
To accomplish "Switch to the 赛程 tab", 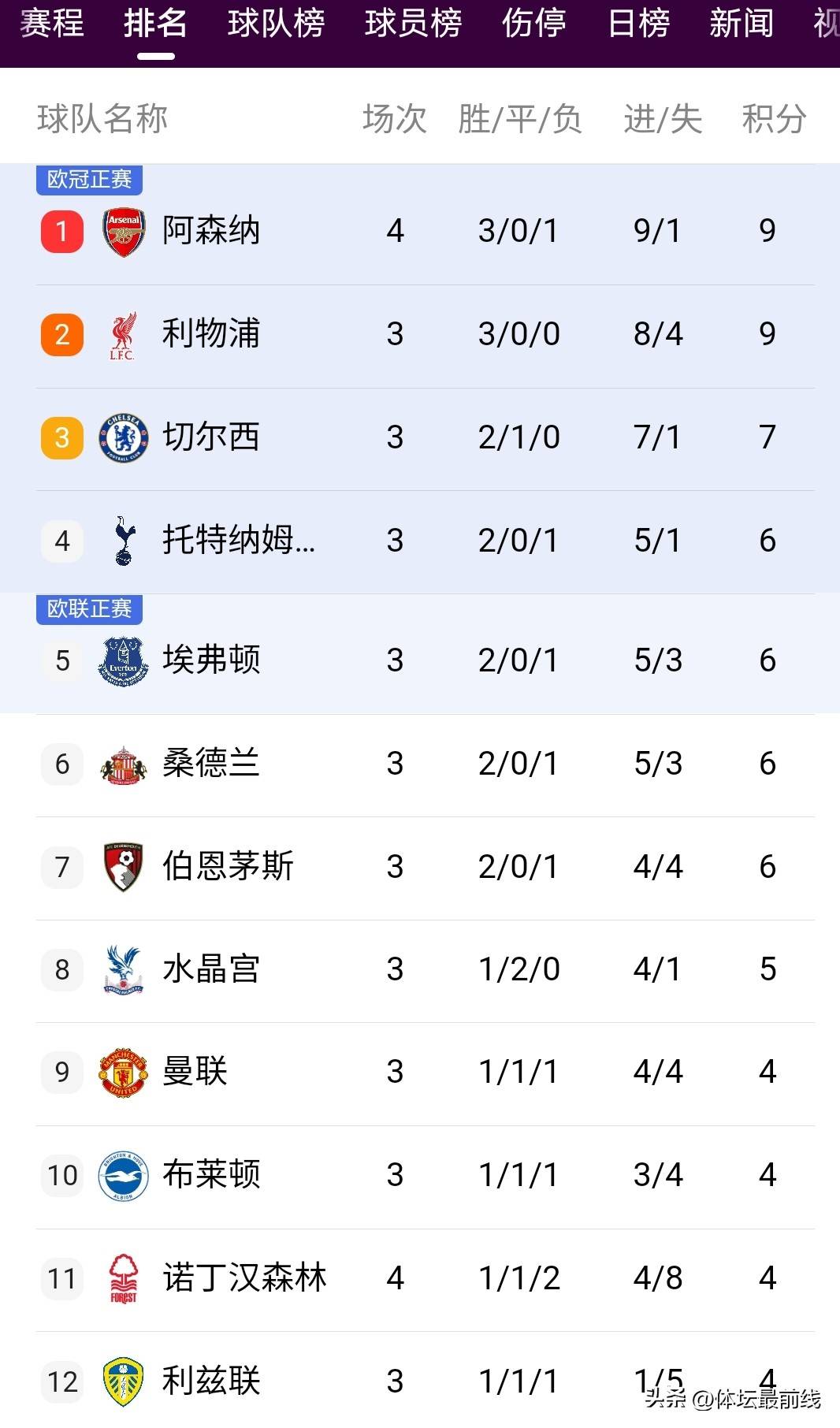I will click(52, 24).
